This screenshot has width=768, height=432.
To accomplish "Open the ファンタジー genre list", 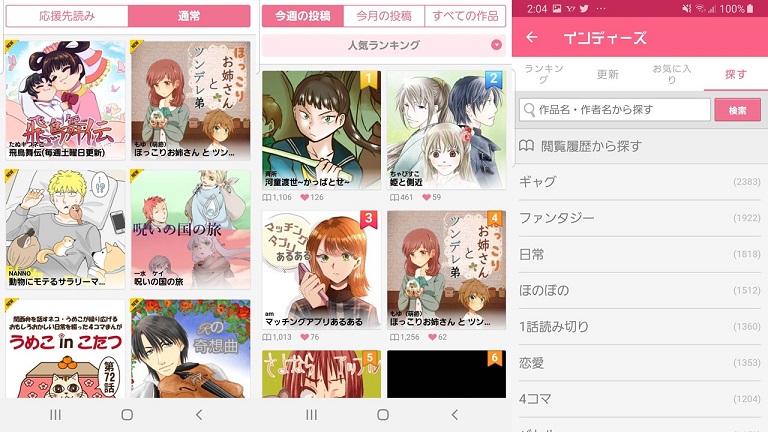I will (x=640, y=218).
